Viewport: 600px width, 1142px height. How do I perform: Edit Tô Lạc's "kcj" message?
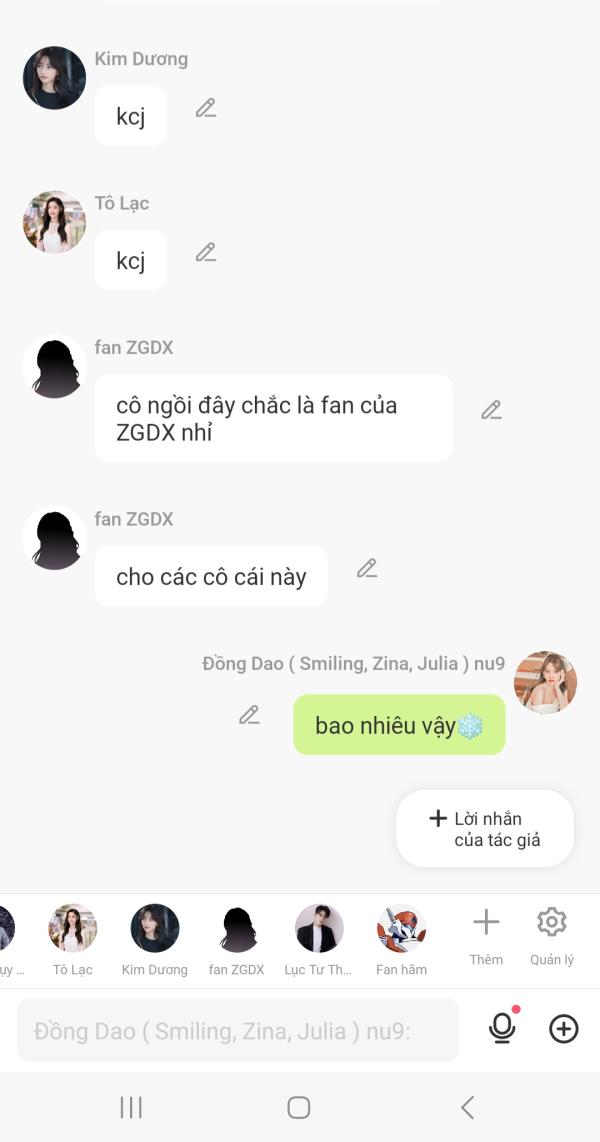206,252
